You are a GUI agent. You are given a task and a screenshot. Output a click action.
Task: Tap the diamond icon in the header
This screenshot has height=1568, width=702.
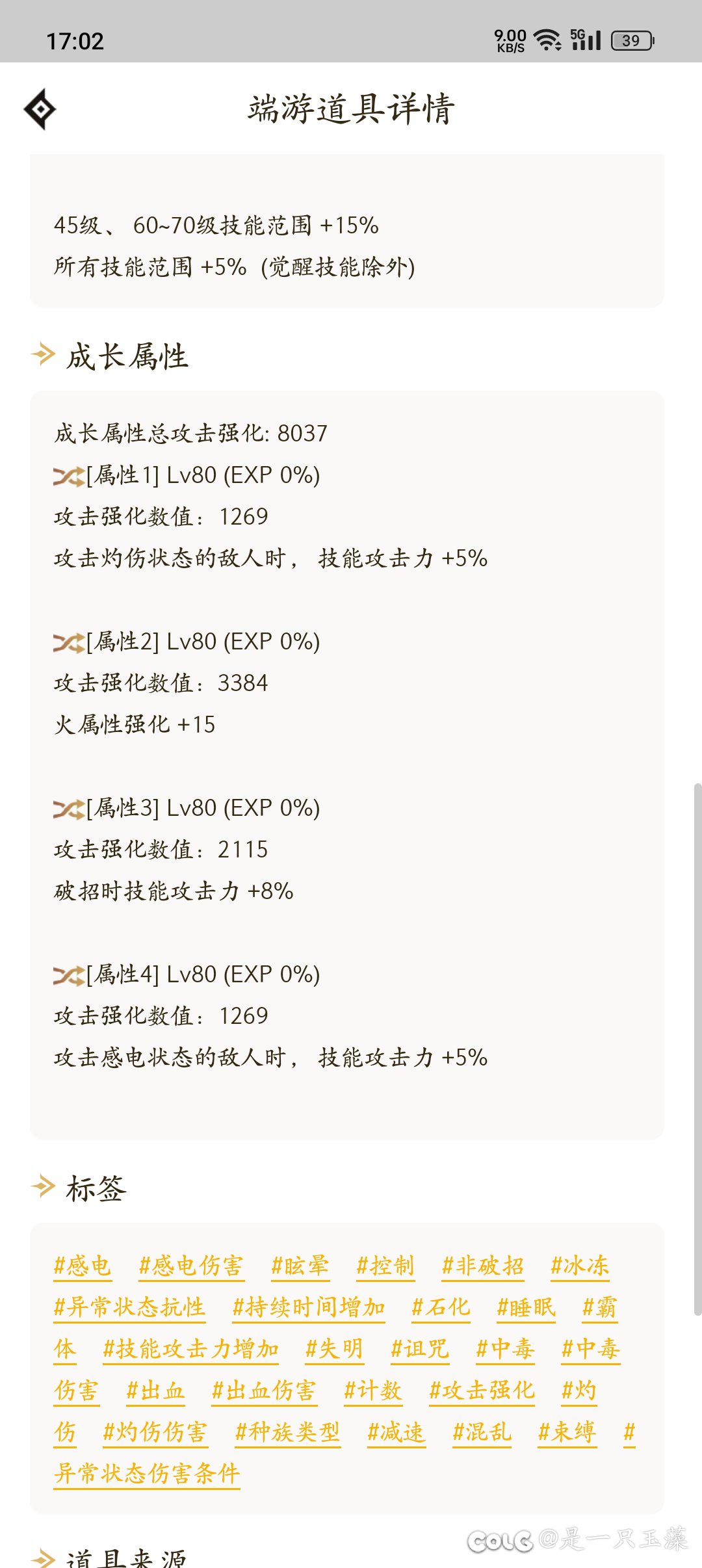point(40,109)
